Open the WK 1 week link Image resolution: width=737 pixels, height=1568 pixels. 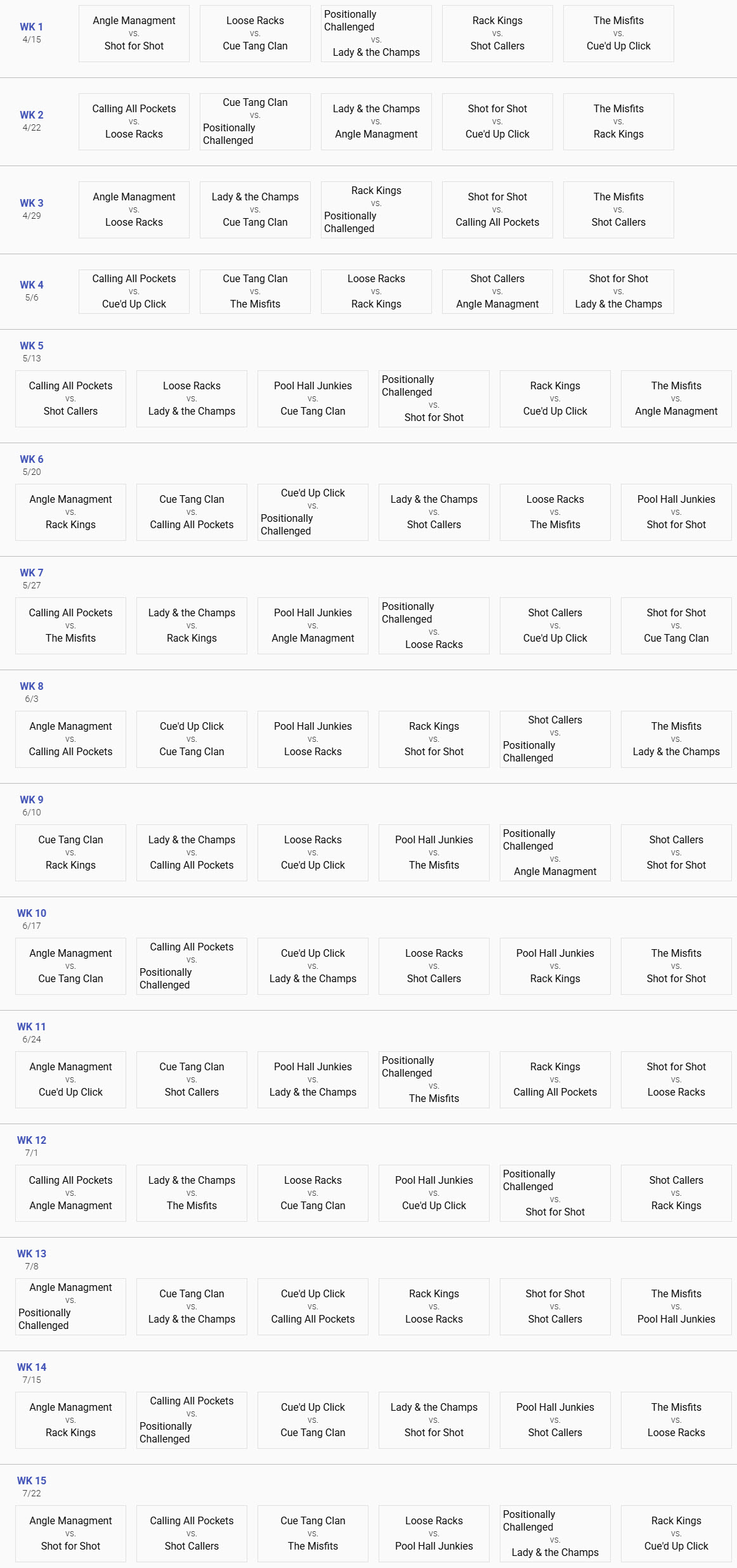pyautogui.click(x=31, y=27)
